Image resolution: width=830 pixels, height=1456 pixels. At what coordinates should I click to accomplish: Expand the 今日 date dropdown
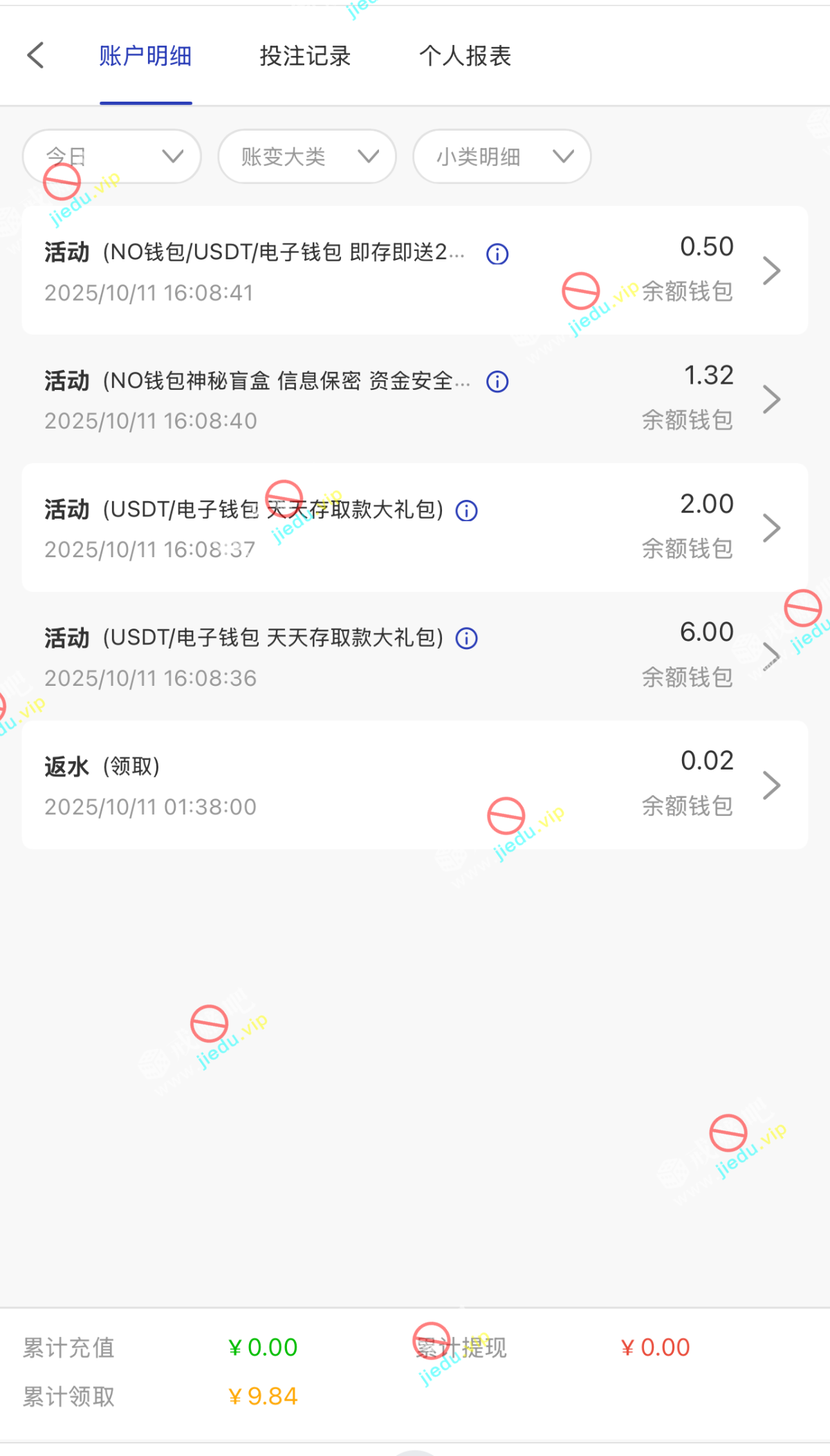[x=112, y=157]
